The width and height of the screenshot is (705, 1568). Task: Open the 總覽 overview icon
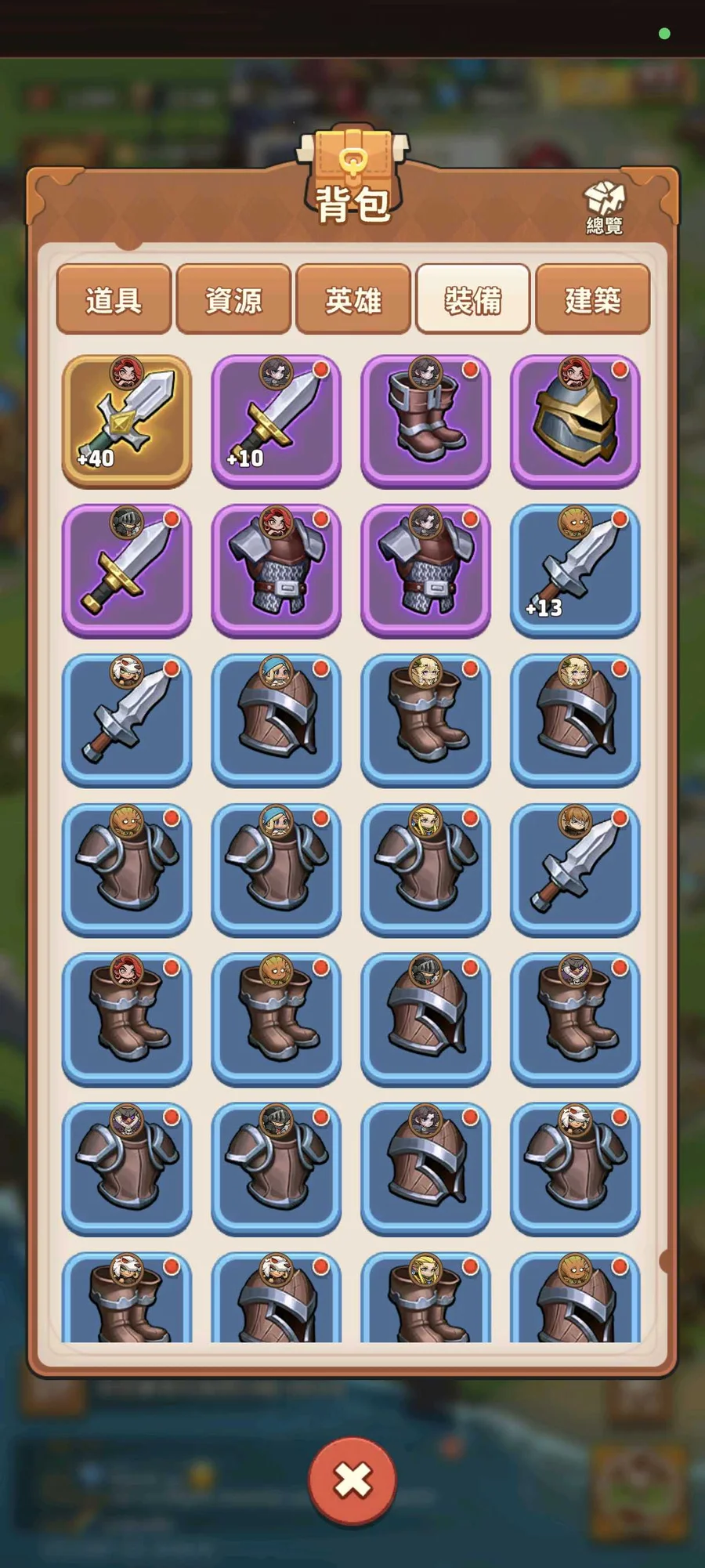(605, 208)
